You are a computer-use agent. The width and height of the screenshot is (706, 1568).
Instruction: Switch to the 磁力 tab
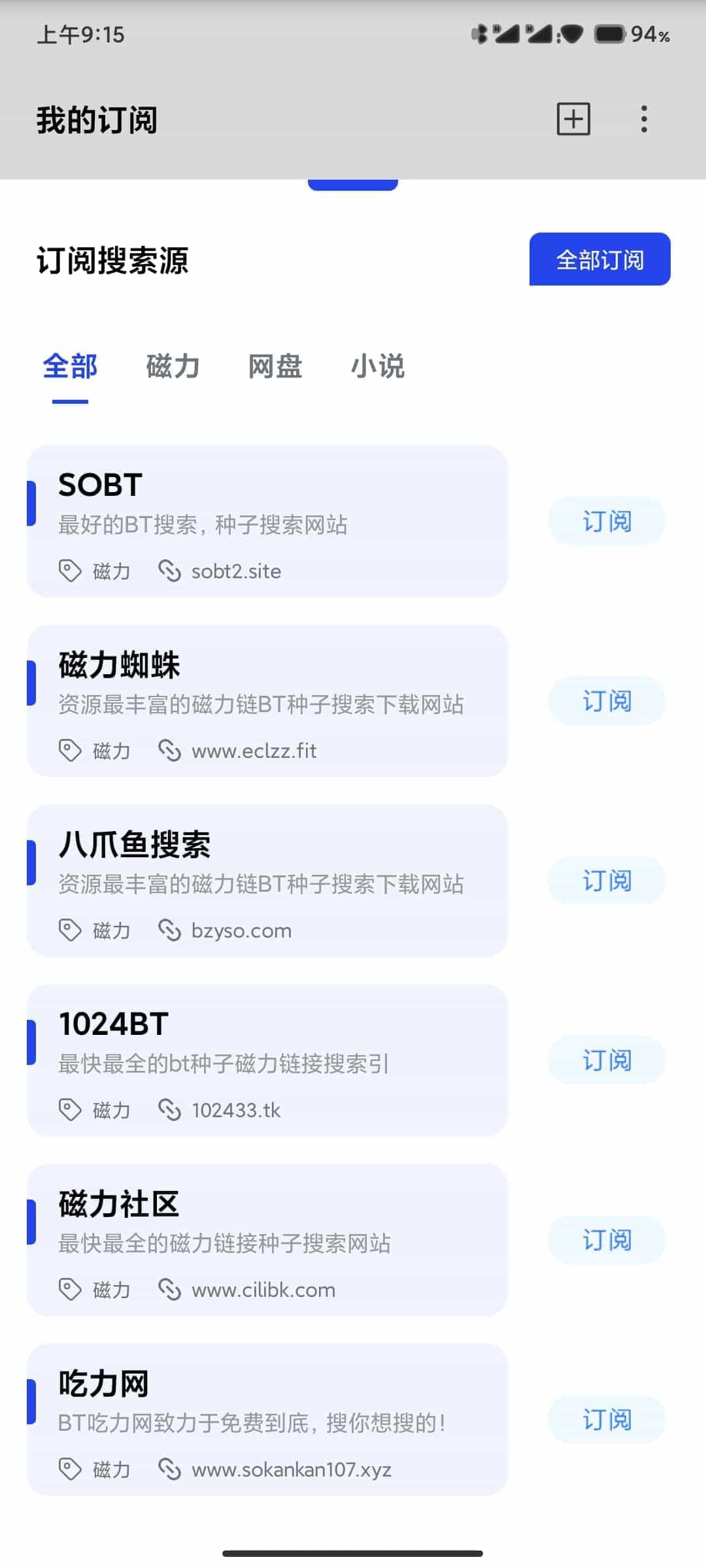[x=173, y=367]
